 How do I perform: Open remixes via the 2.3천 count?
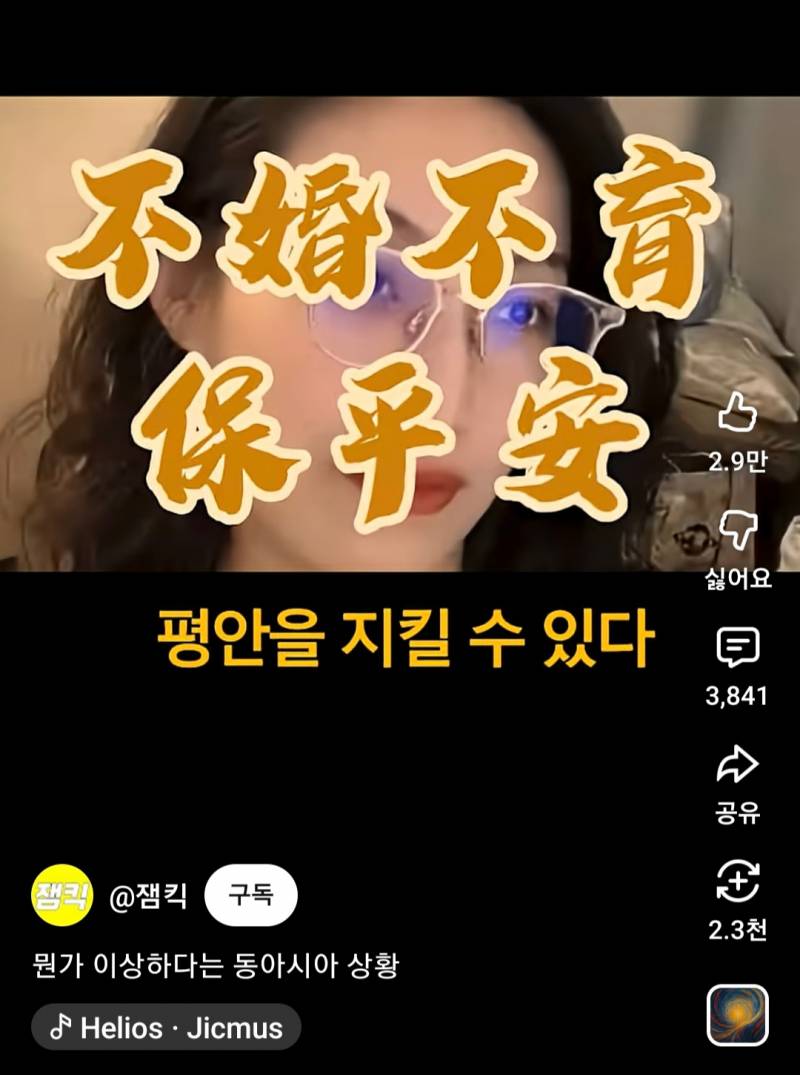click(737, 921)
